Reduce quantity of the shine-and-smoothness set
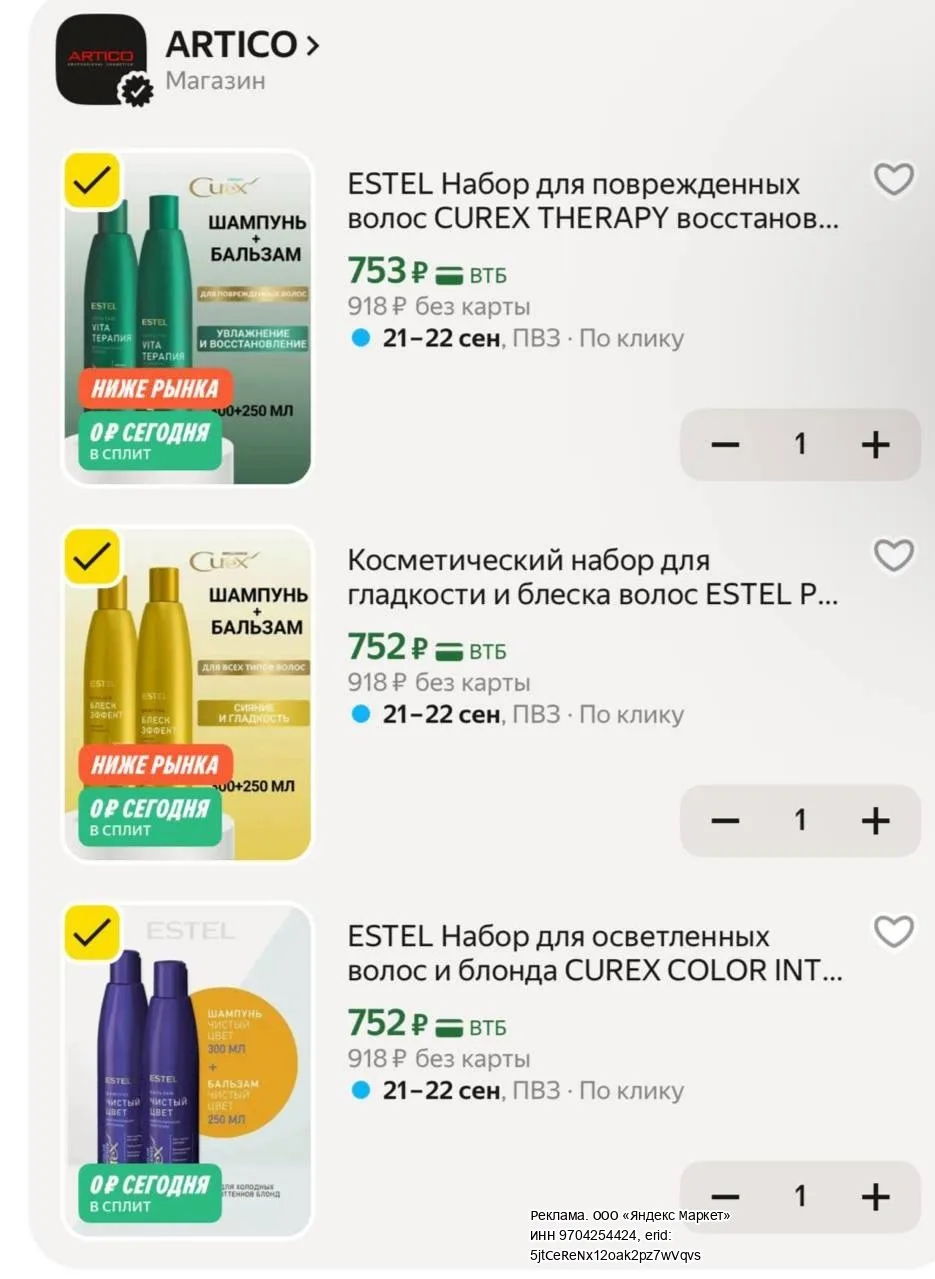 (x=725, y=821)
